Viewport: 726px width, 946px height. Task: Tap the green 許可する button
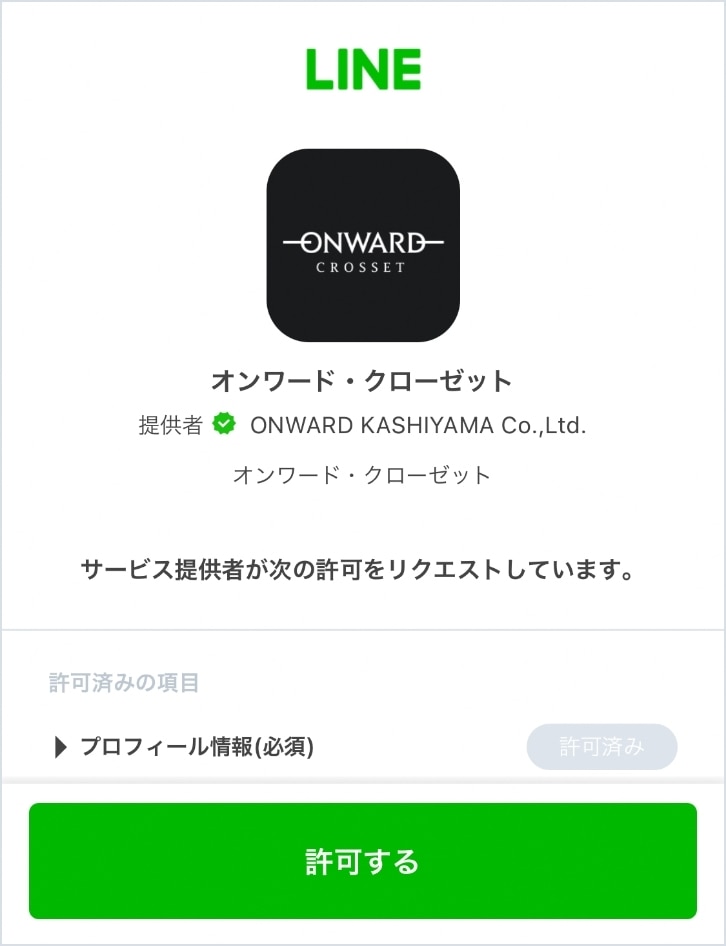[x=362, y=861]
